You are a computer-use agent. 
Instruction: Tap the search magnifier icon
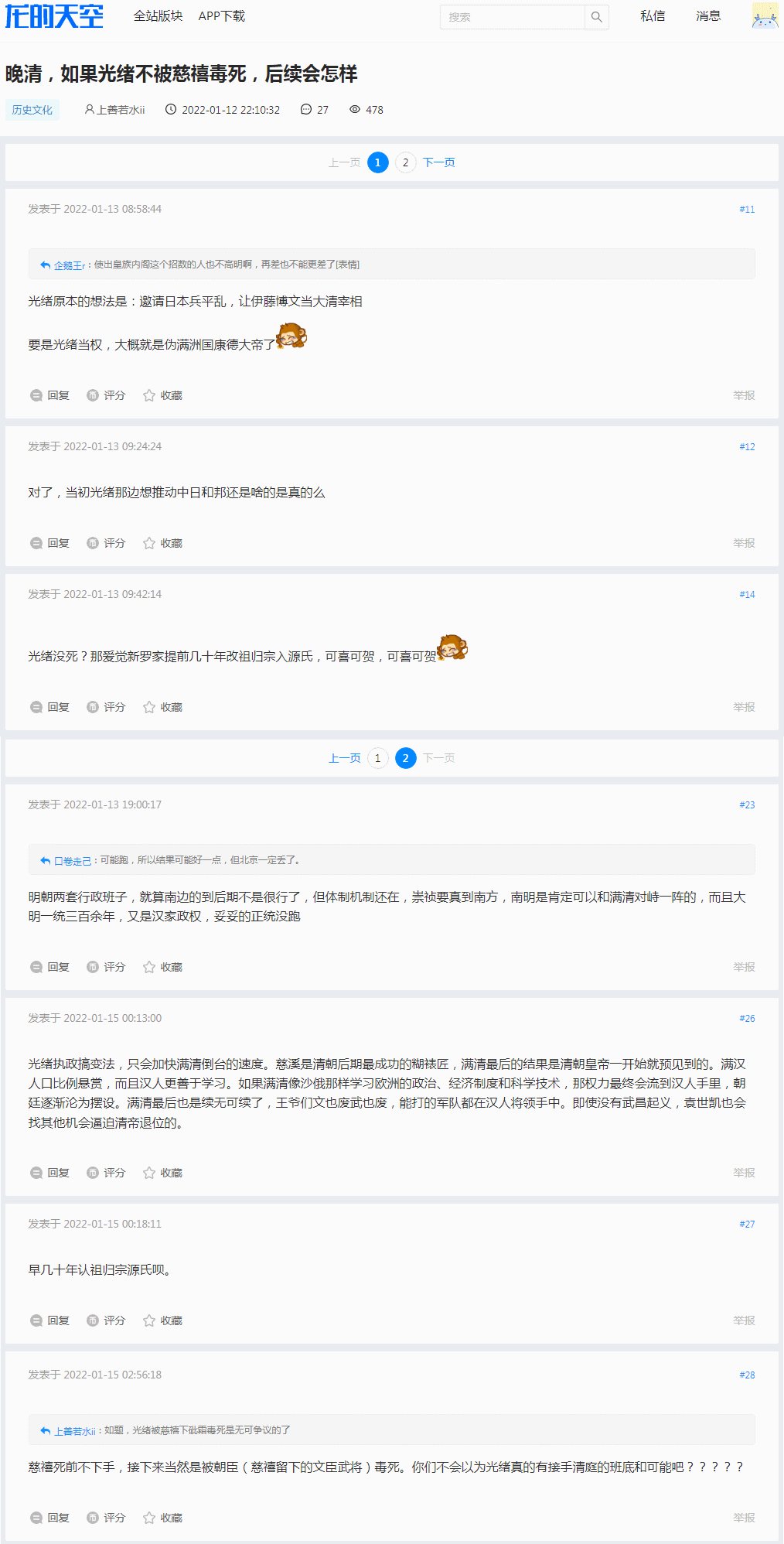tap(596, 17)
